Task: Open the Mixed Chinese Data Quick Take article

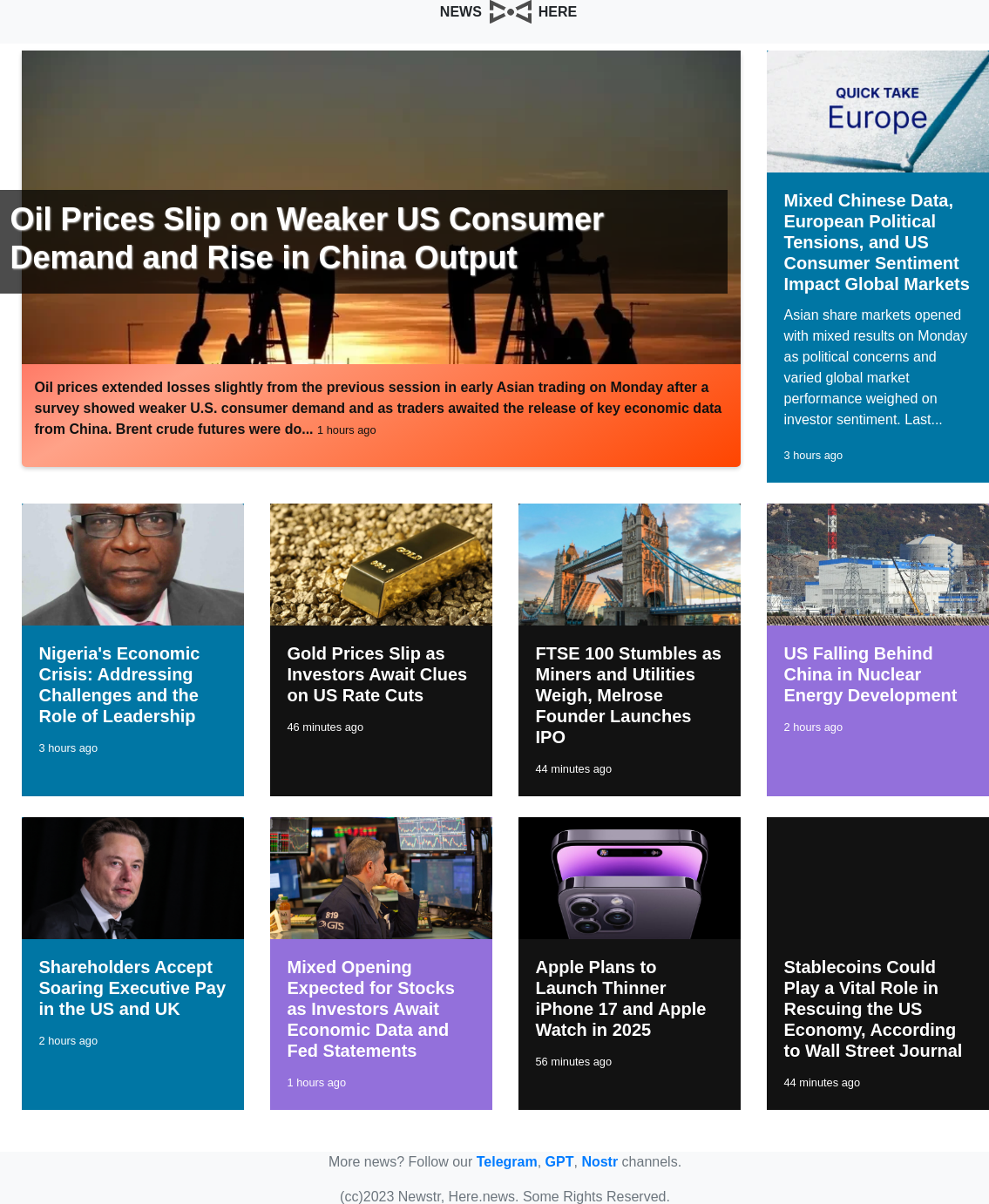Action: coord(876,242)
